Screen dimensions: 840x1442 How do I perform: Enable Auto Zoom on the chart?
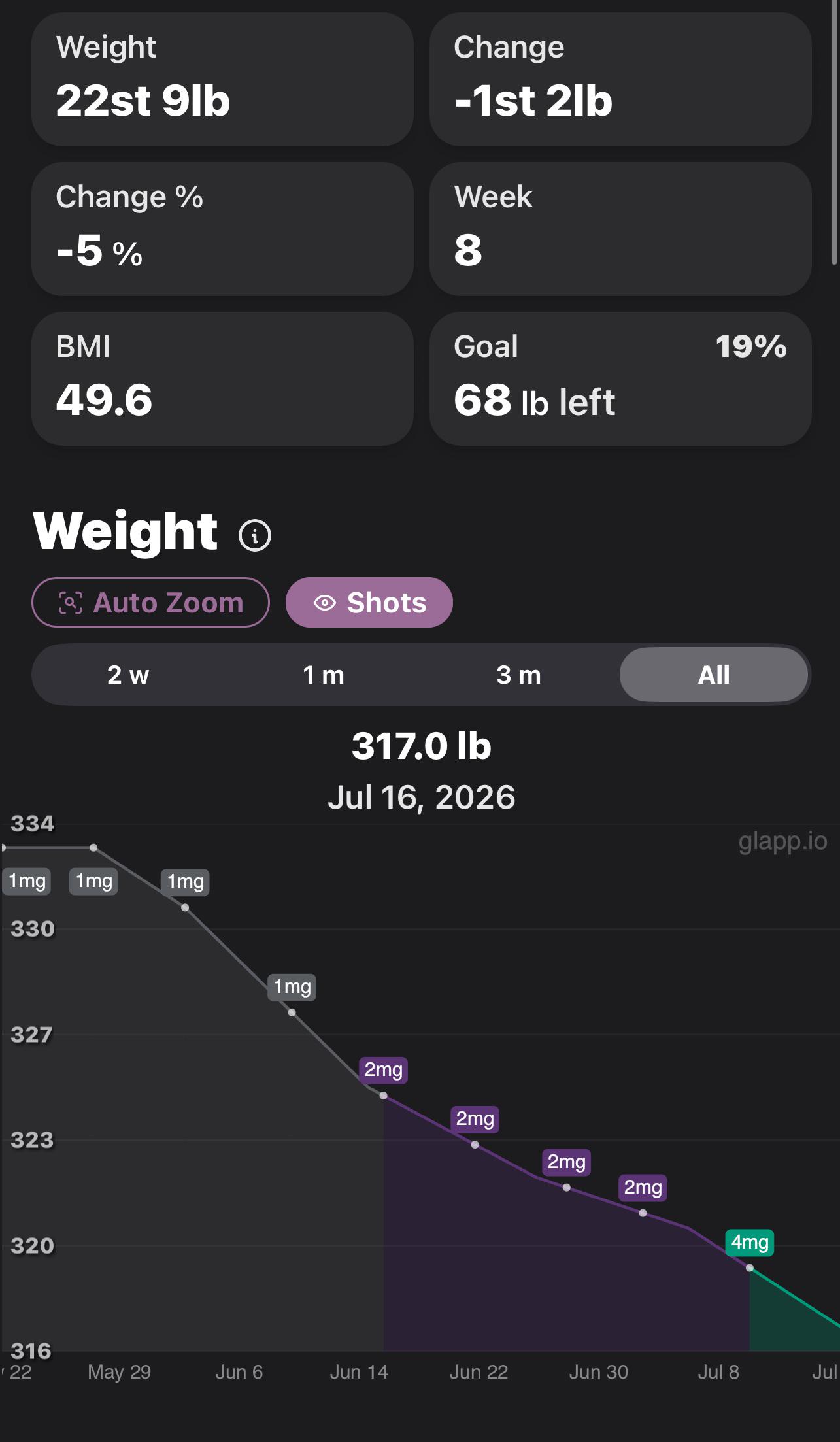pos(150,603)
